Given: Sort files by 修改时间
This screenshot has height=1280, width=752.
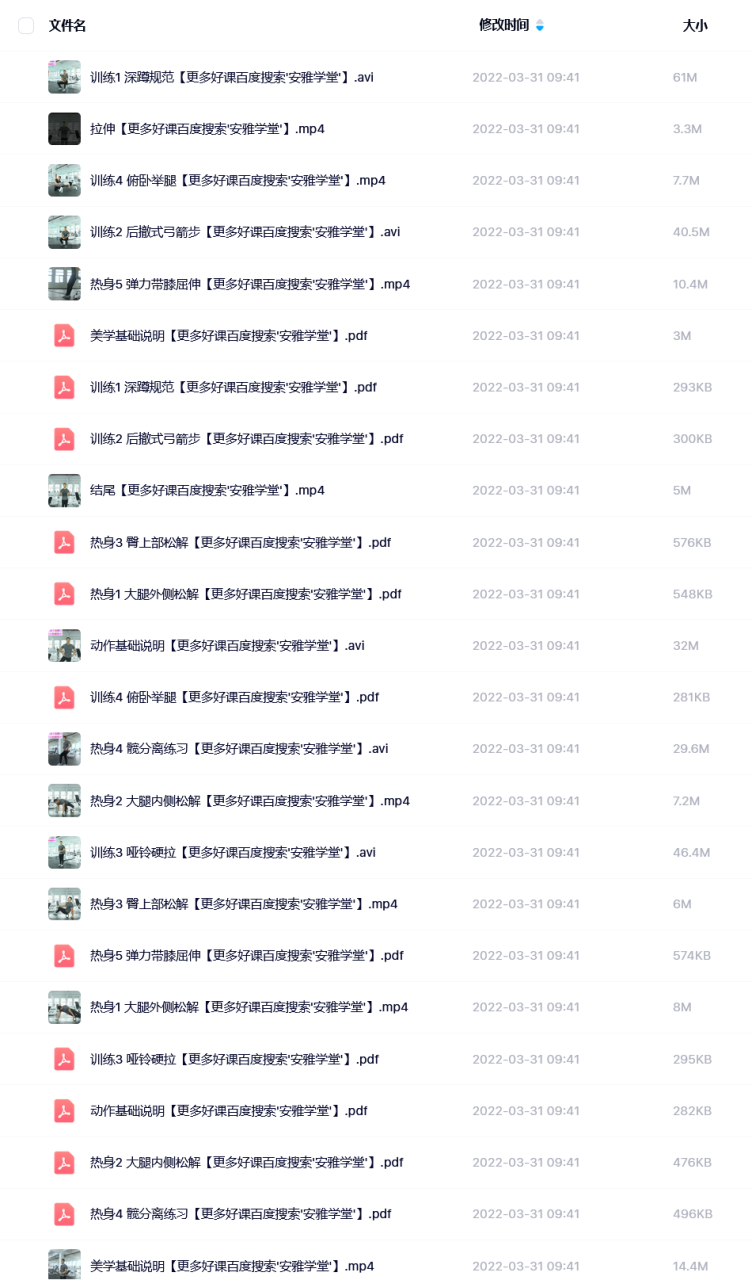Looking at the screenshot, I should 504,25.
